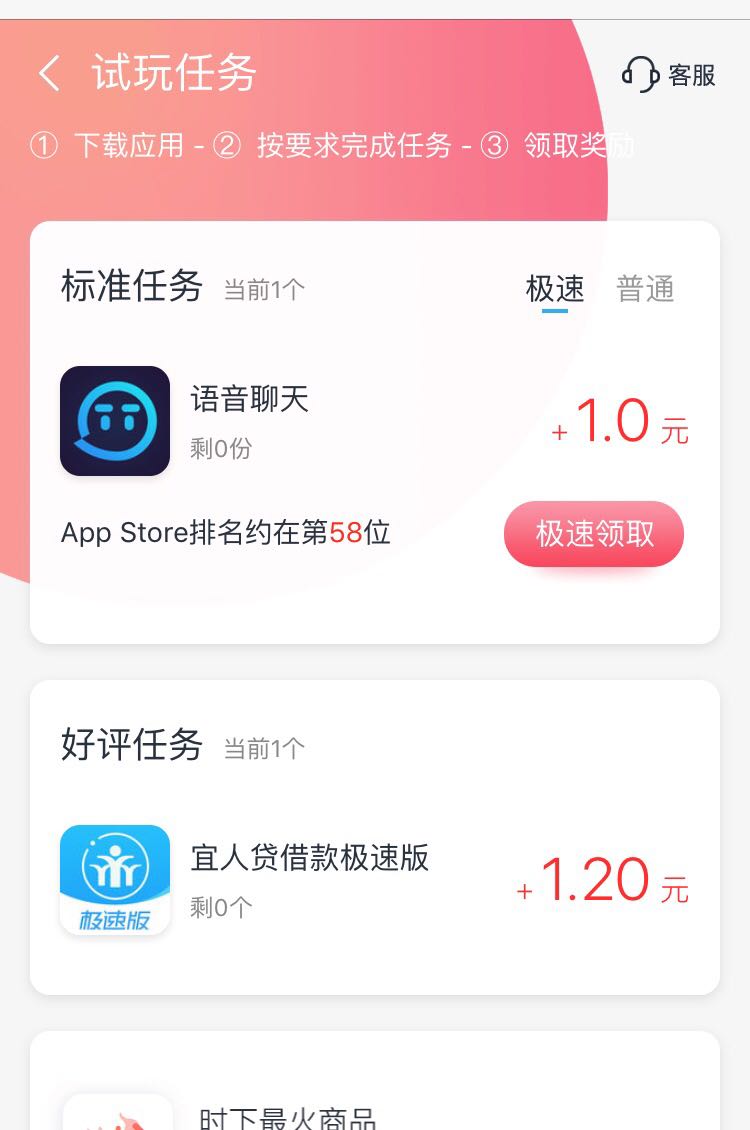
Task: Switch to the 普通 tab
Action: tap(645, 289)
